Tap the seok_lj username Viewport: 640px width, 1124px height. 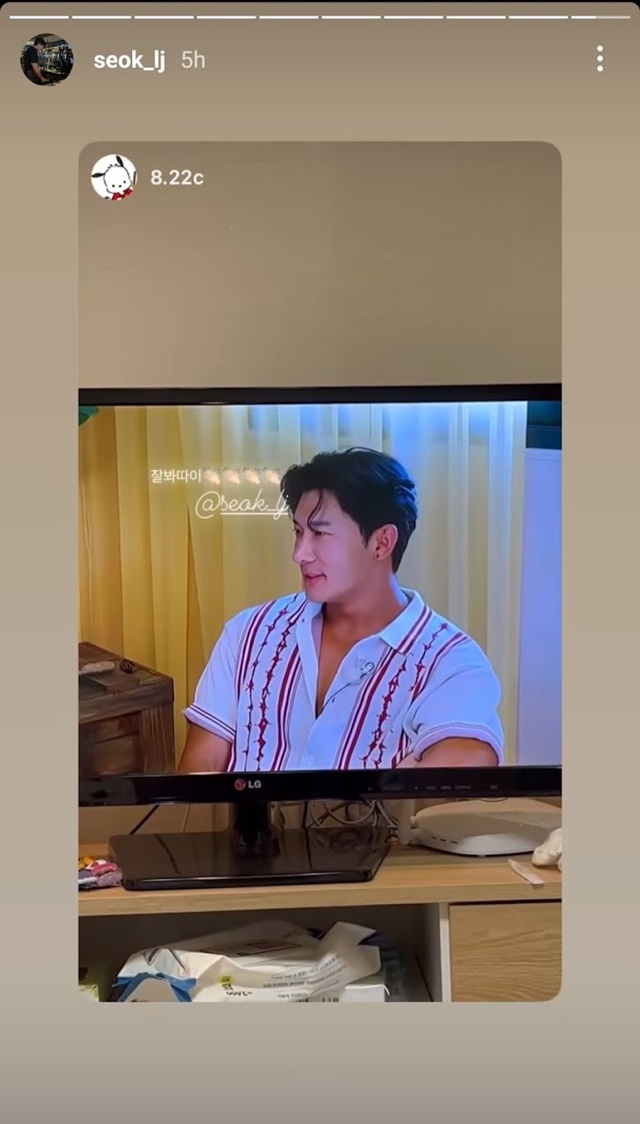tap(129, 60)
